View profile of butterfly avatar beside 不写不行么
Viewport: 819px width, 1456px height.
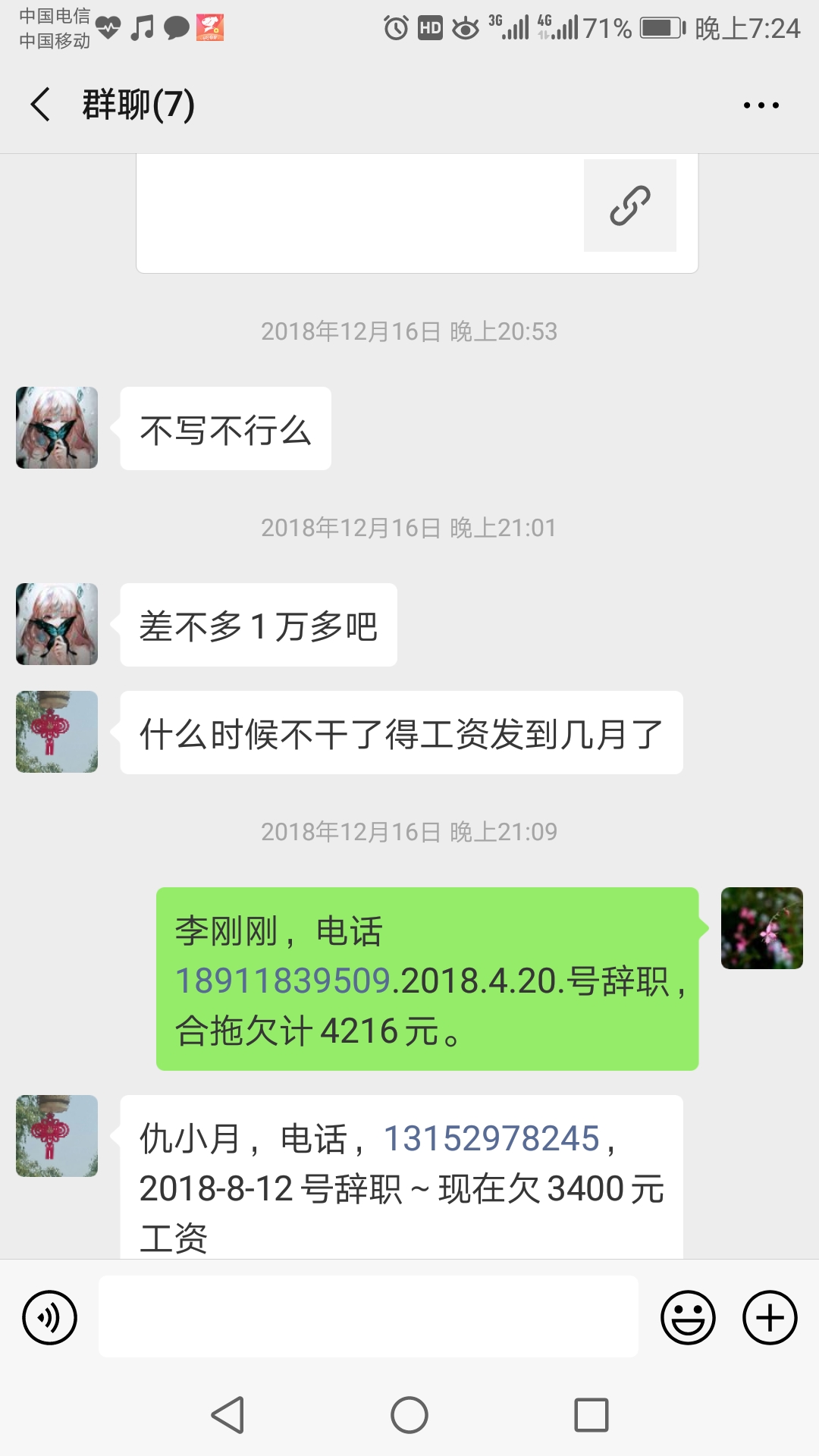point(57,428)
